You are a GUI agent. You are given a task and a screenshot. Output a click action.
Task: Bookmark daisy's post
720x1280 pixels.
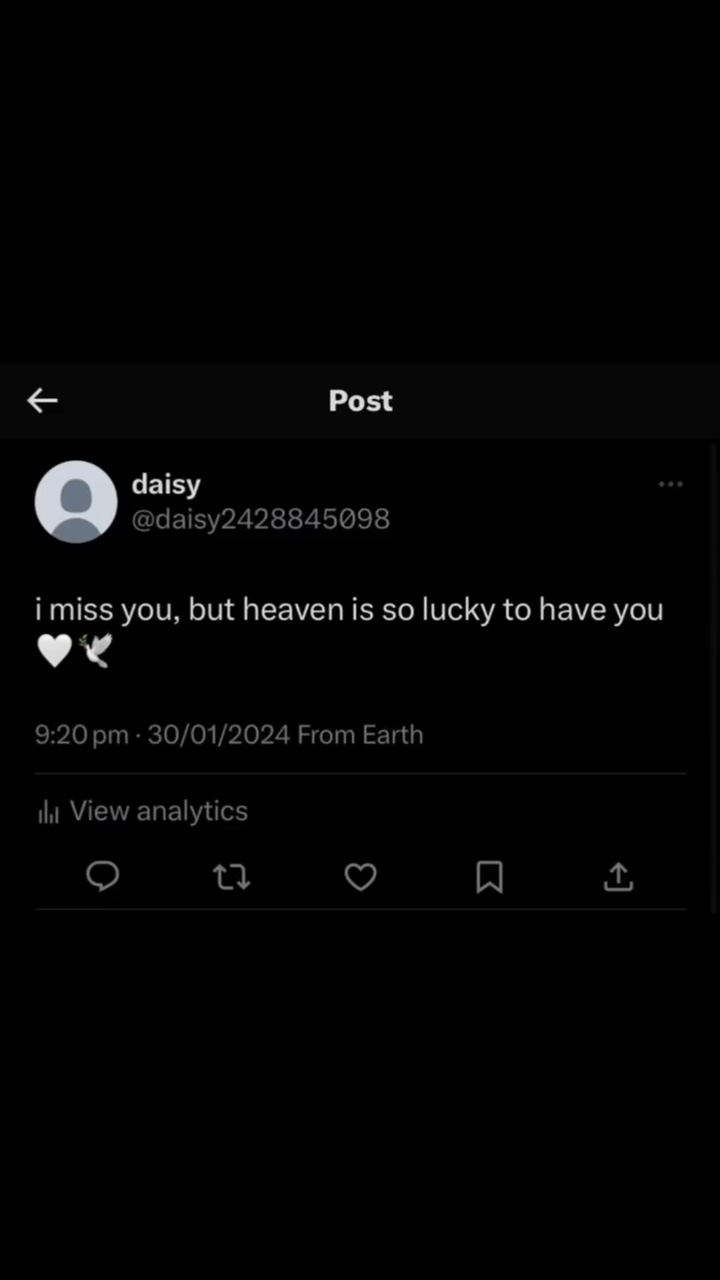tap(489, 877)
